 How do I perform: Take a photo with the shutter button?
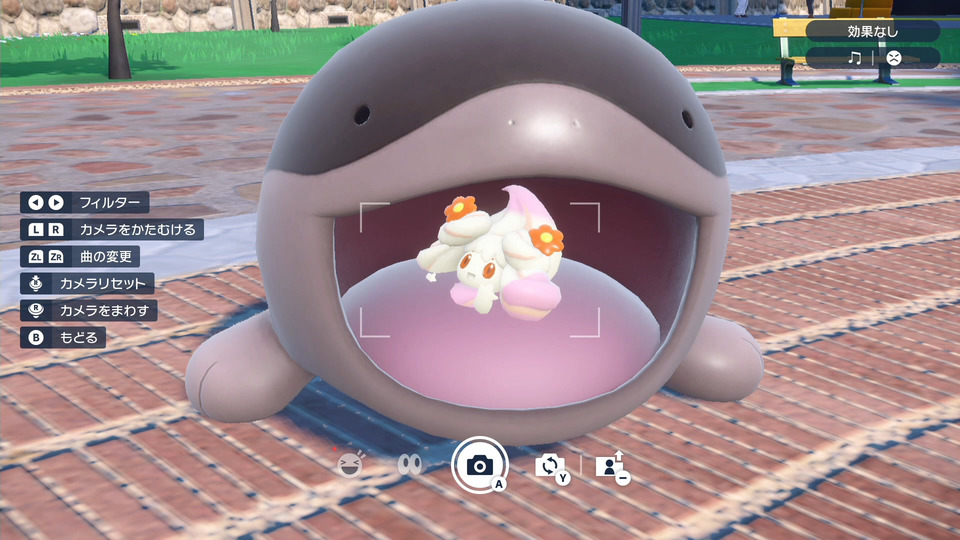coord(480,465)
